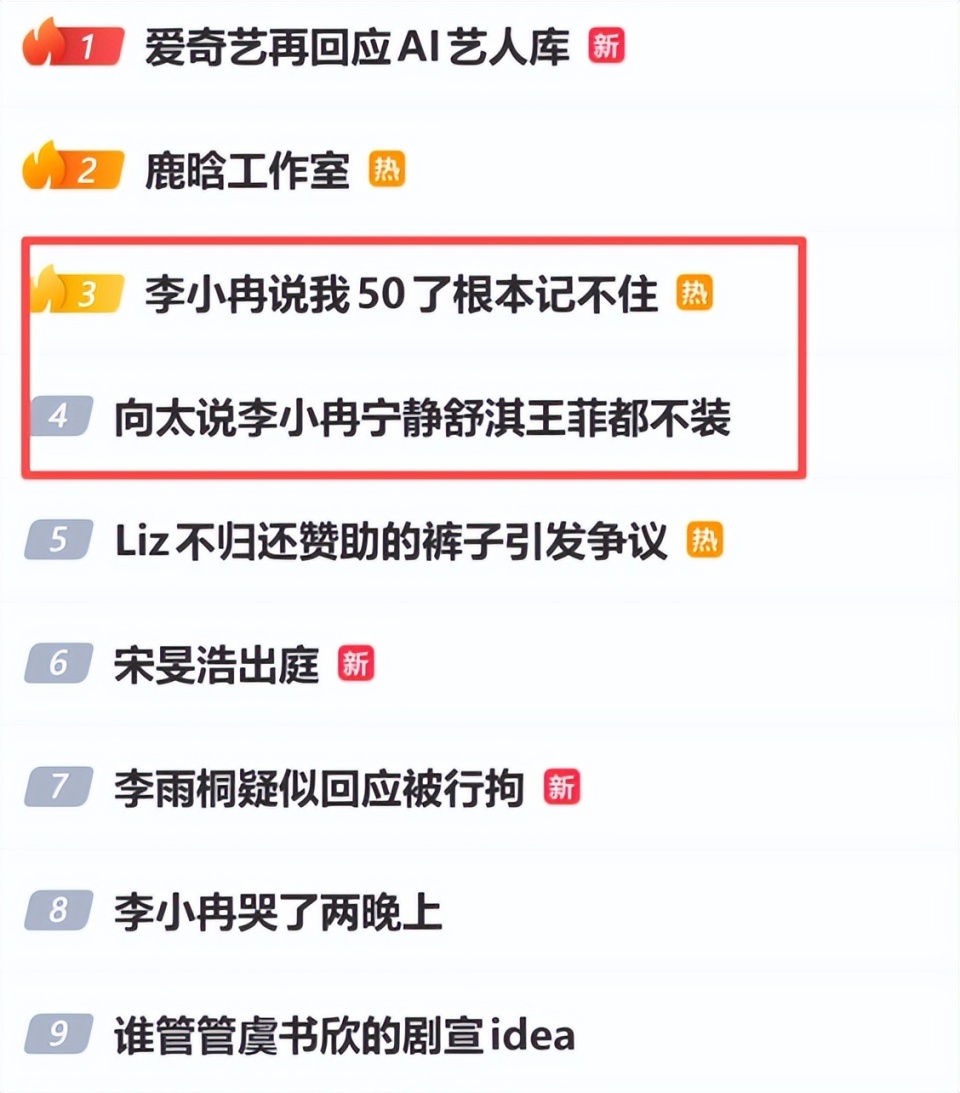Viewport: 960px width, 1093px height.
Task: View topic Liz不归还赞助的裤子引发争议
Action: (391, 541)
